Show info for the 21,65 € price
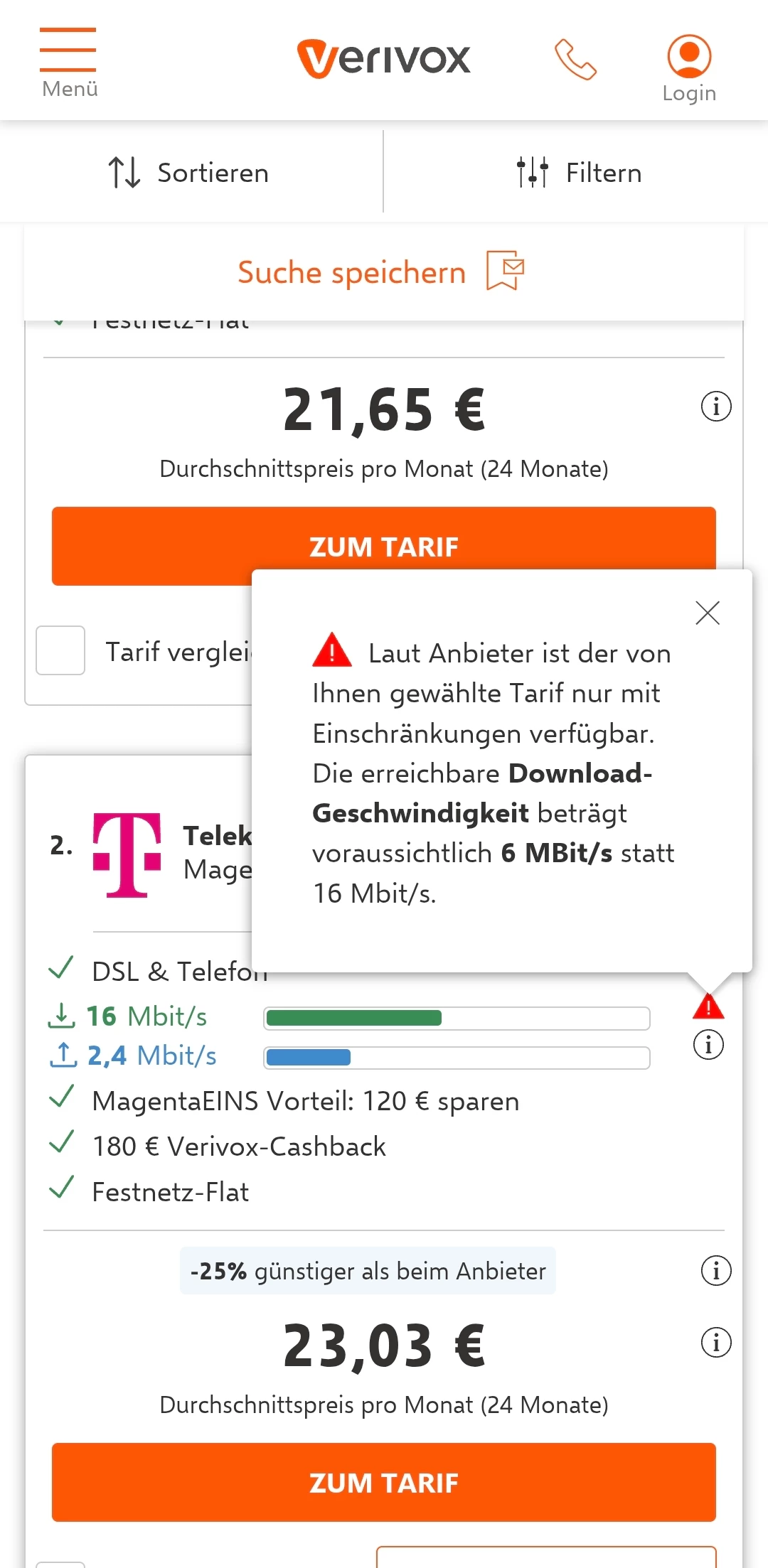Screen dimensions: 768x1568 tap(716, 407)
